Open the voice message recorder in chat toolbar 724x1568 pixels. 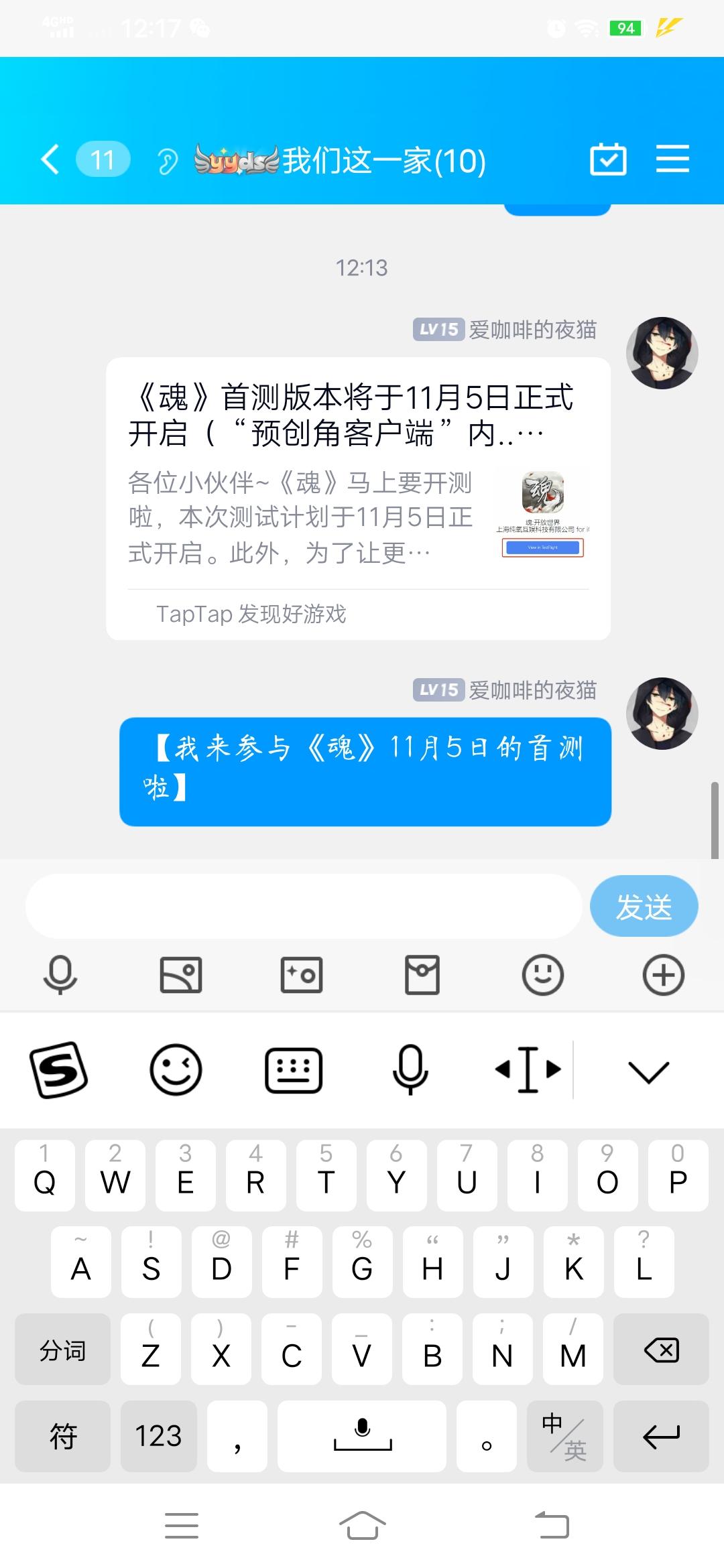click(x=60, y=976)
